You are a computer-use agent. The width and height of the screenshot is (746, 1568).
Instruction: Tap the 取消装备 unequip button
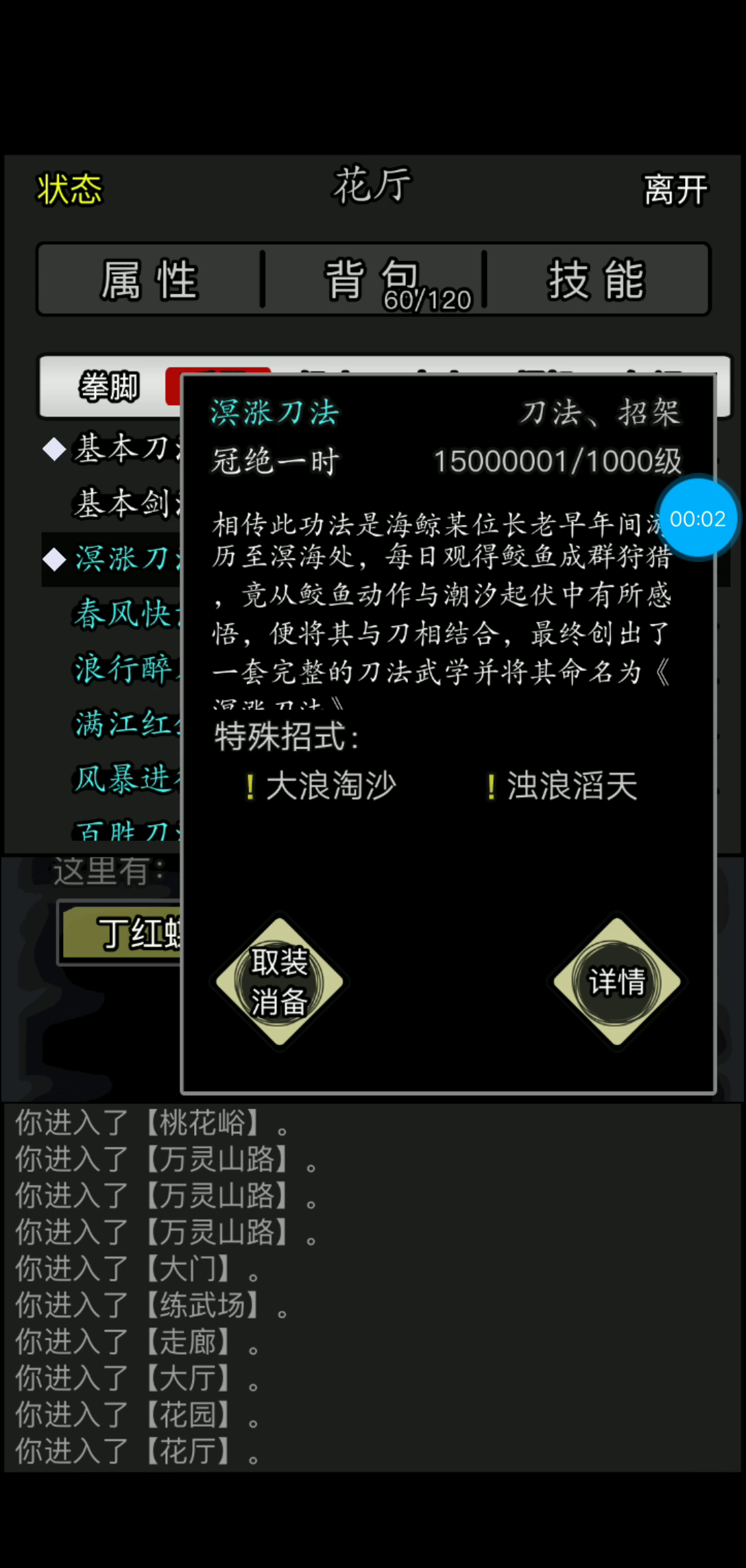click(x=279, y=982)
